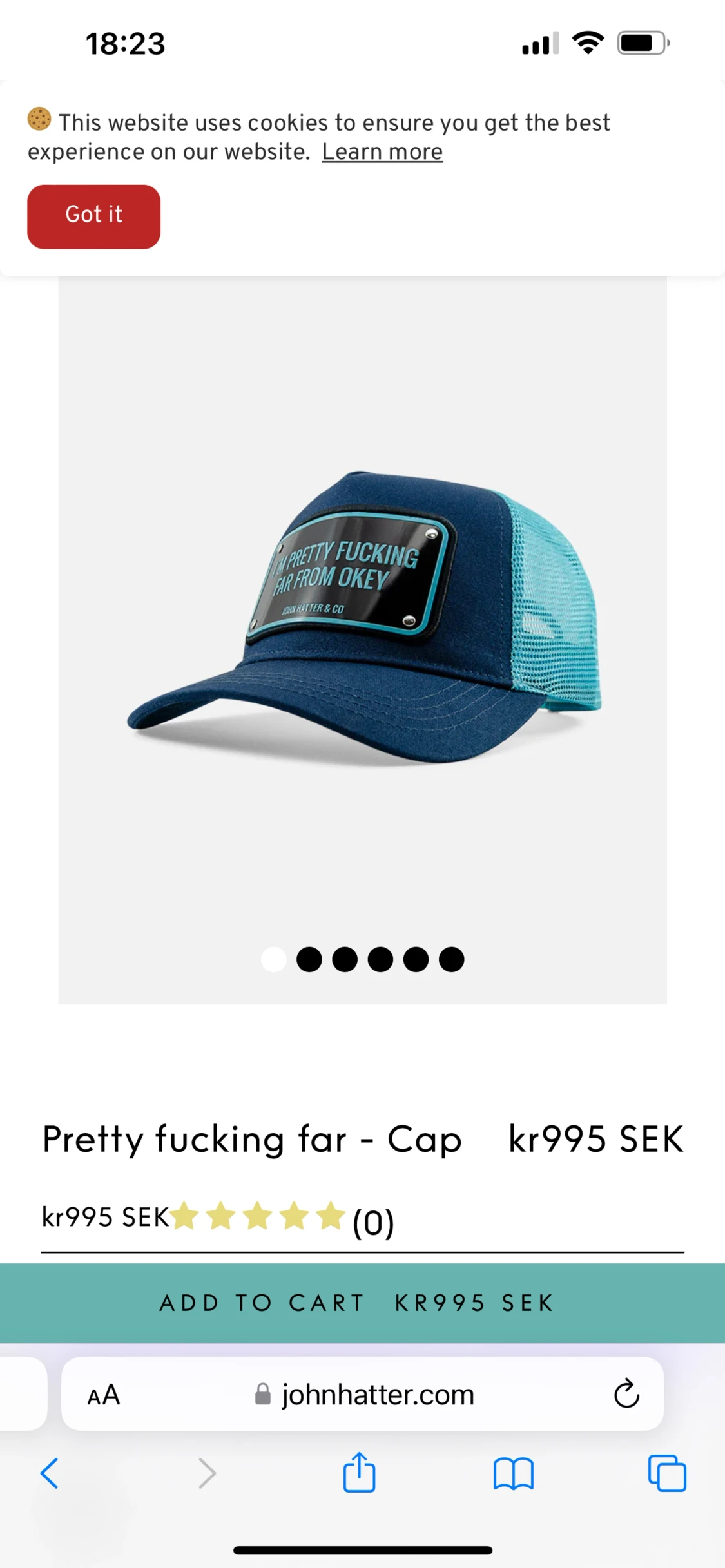Reload the johnhatter.com page

click(x=626, y=1395)
